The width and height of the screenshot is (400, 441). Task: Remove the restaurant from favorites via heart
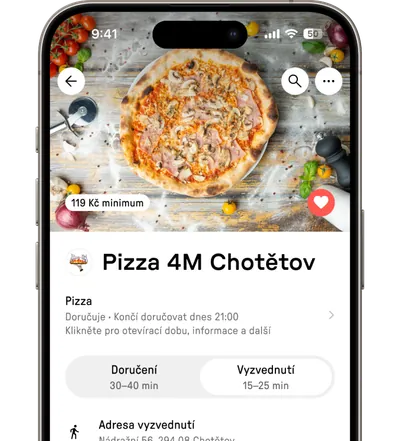coord(321,203)
